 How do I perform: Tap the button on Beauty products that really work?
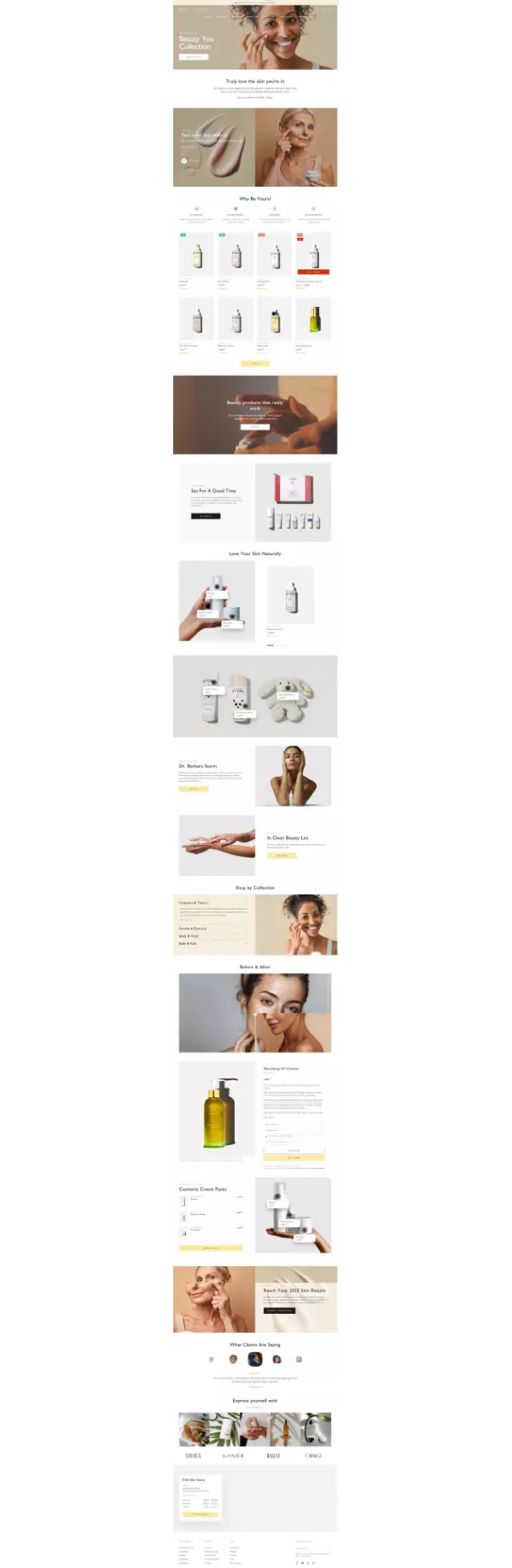254,426
